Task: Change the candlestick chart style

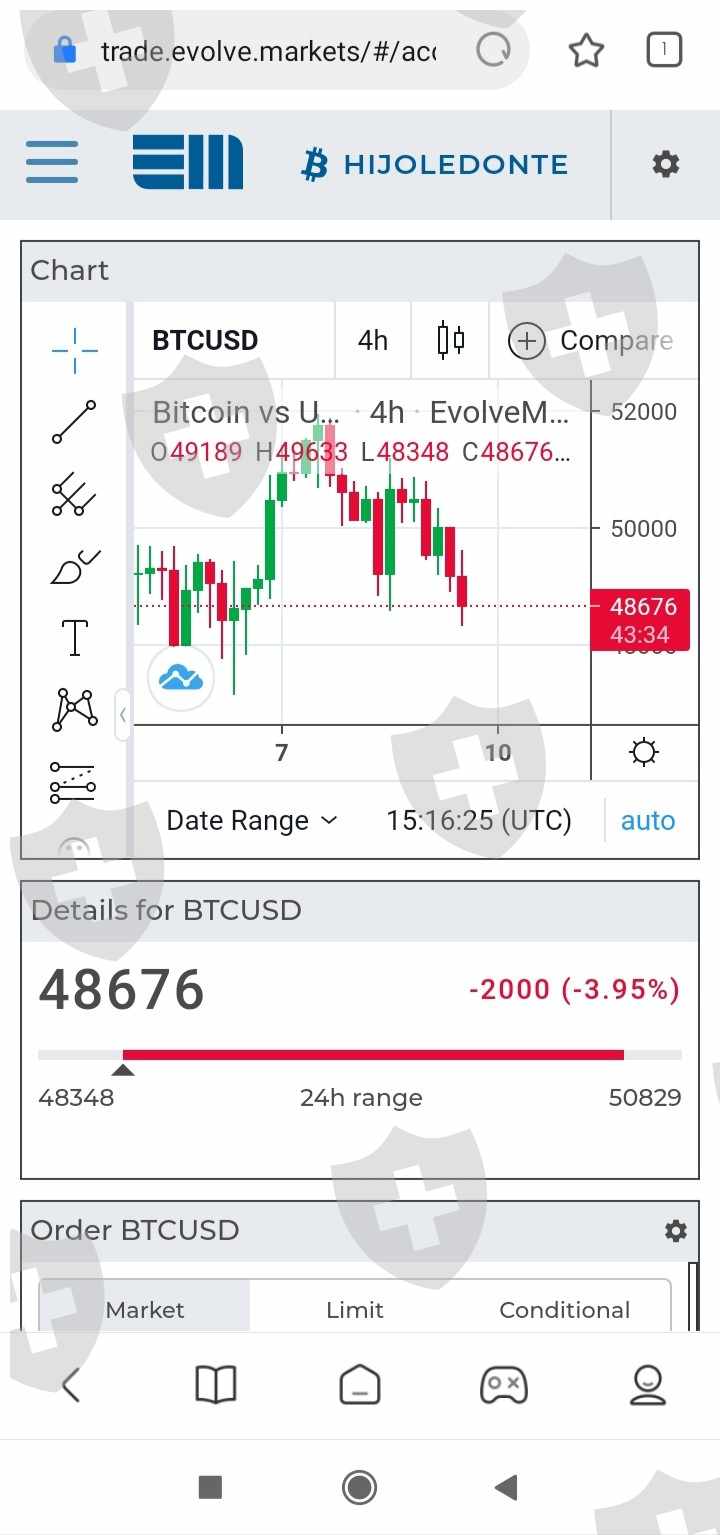Action: 451,340
